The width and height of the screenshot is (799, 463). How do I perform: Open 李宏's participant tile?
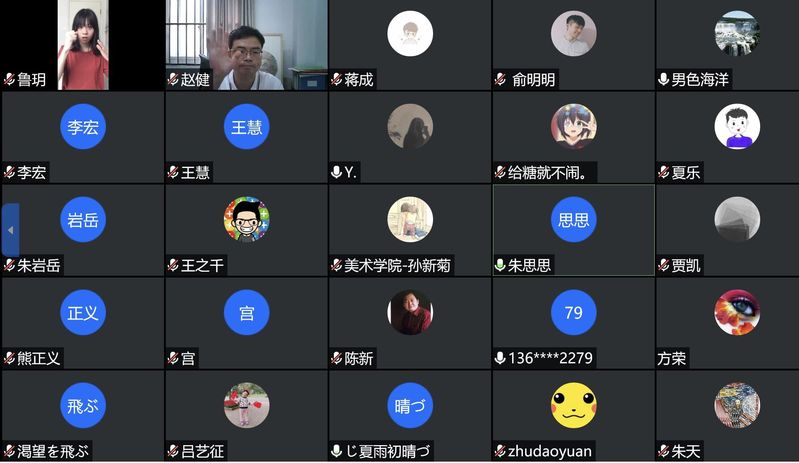(x=82, y=138)
